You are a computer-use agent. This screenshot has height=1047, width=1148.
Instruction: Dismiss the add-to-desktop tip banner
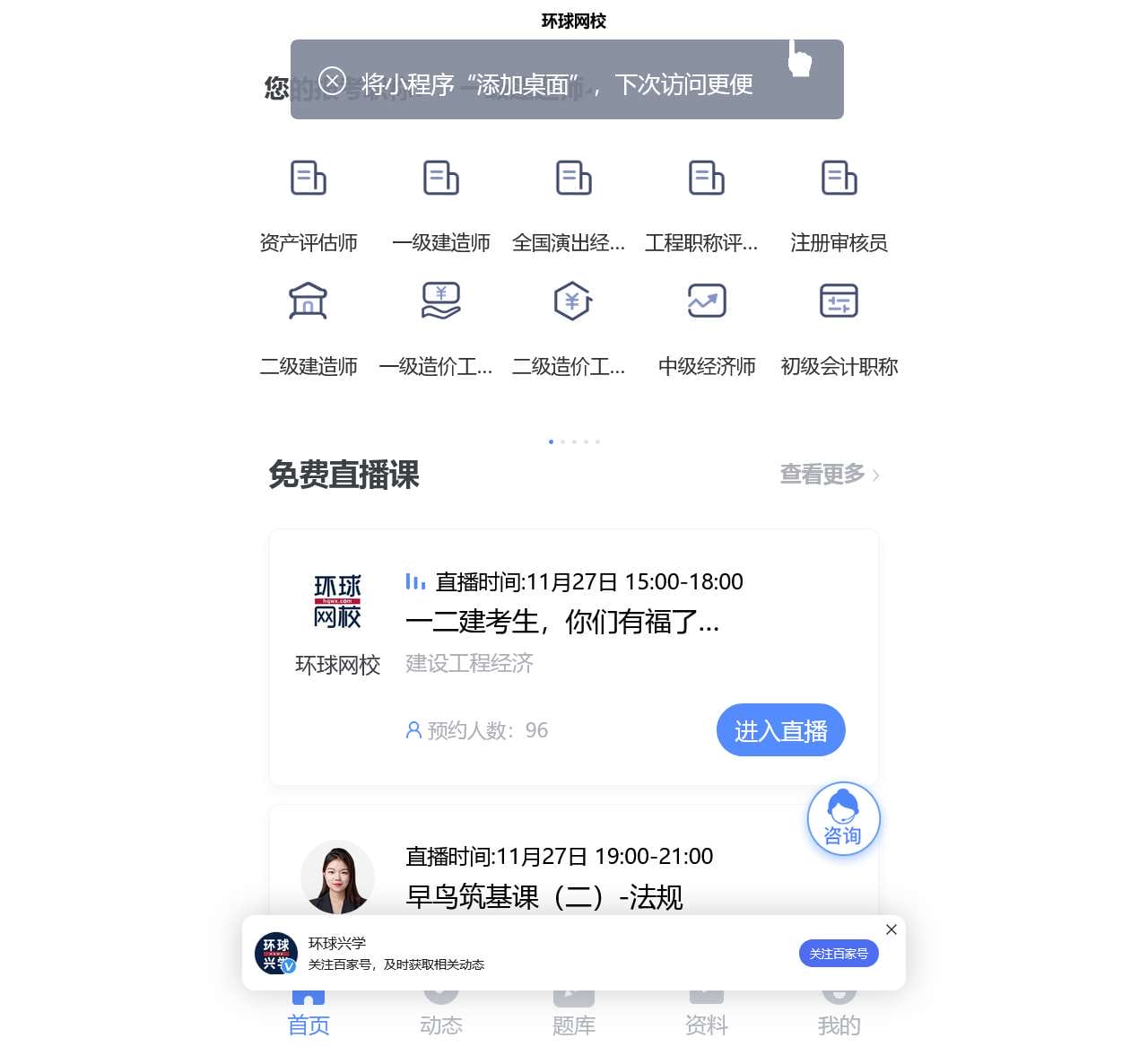click(x=332, y=81)
